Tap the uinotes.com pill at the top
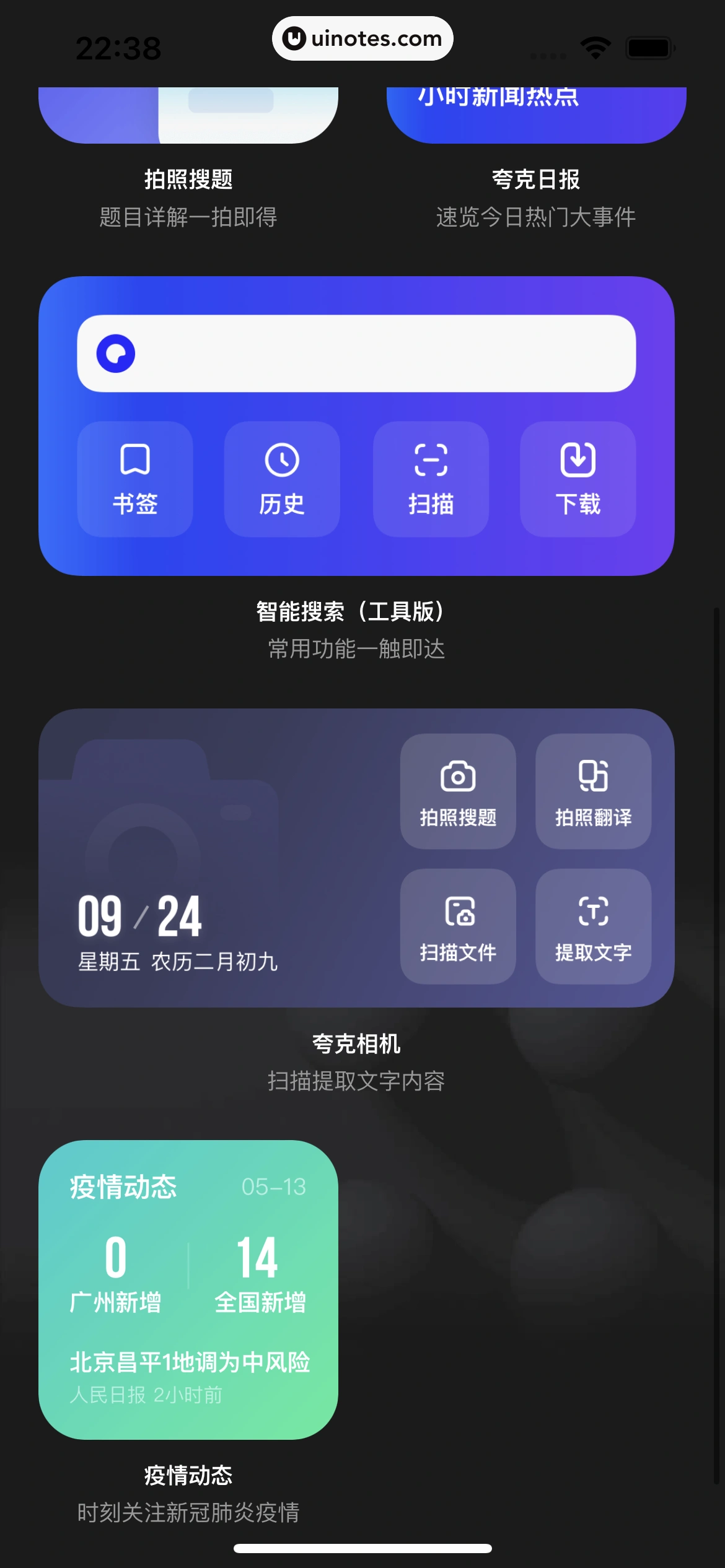 [x=362, y=38]
